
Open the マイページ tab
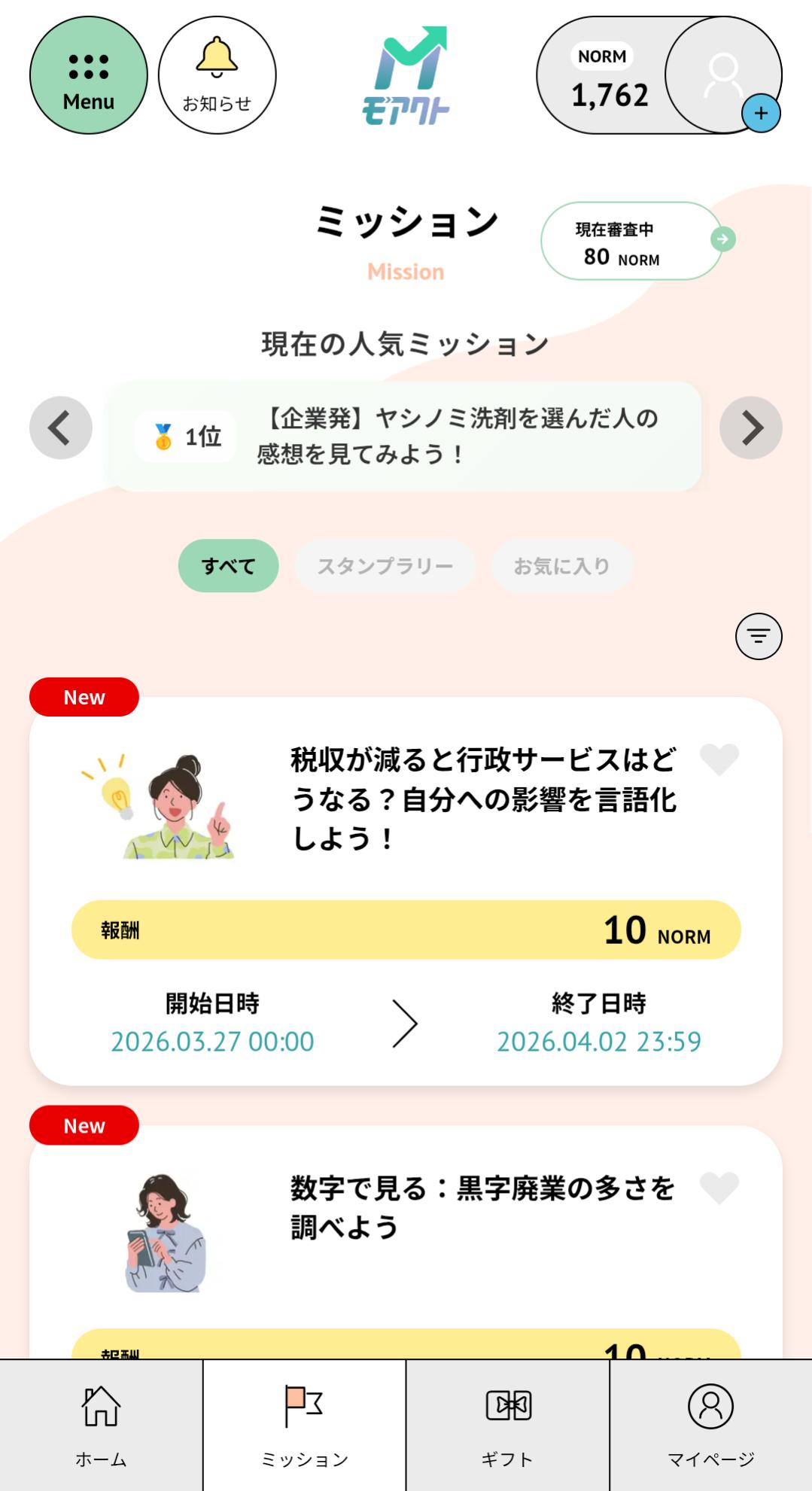[x=710, y=1425]
